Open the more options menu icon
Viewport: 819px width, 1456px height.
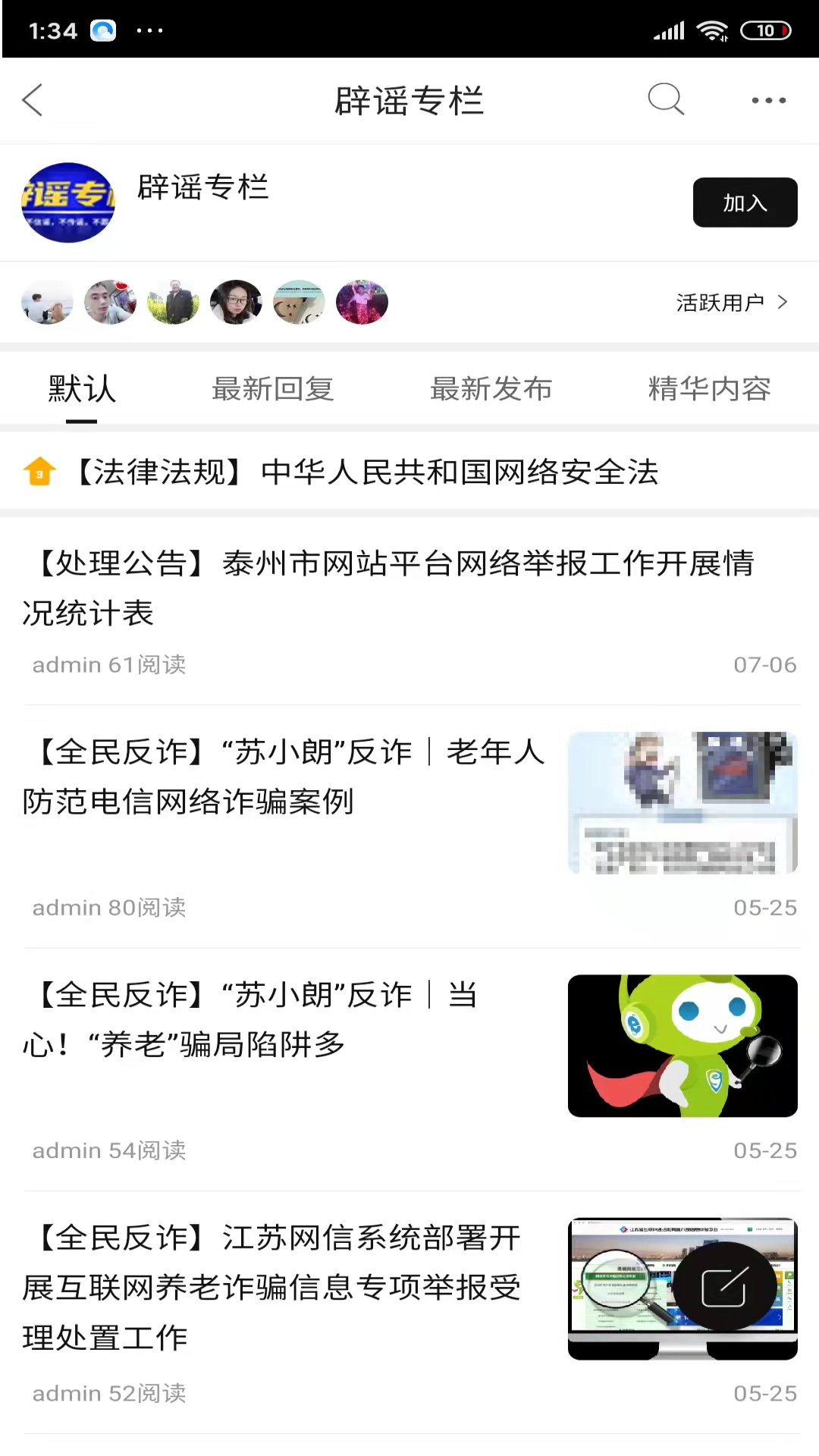point(768,99)
